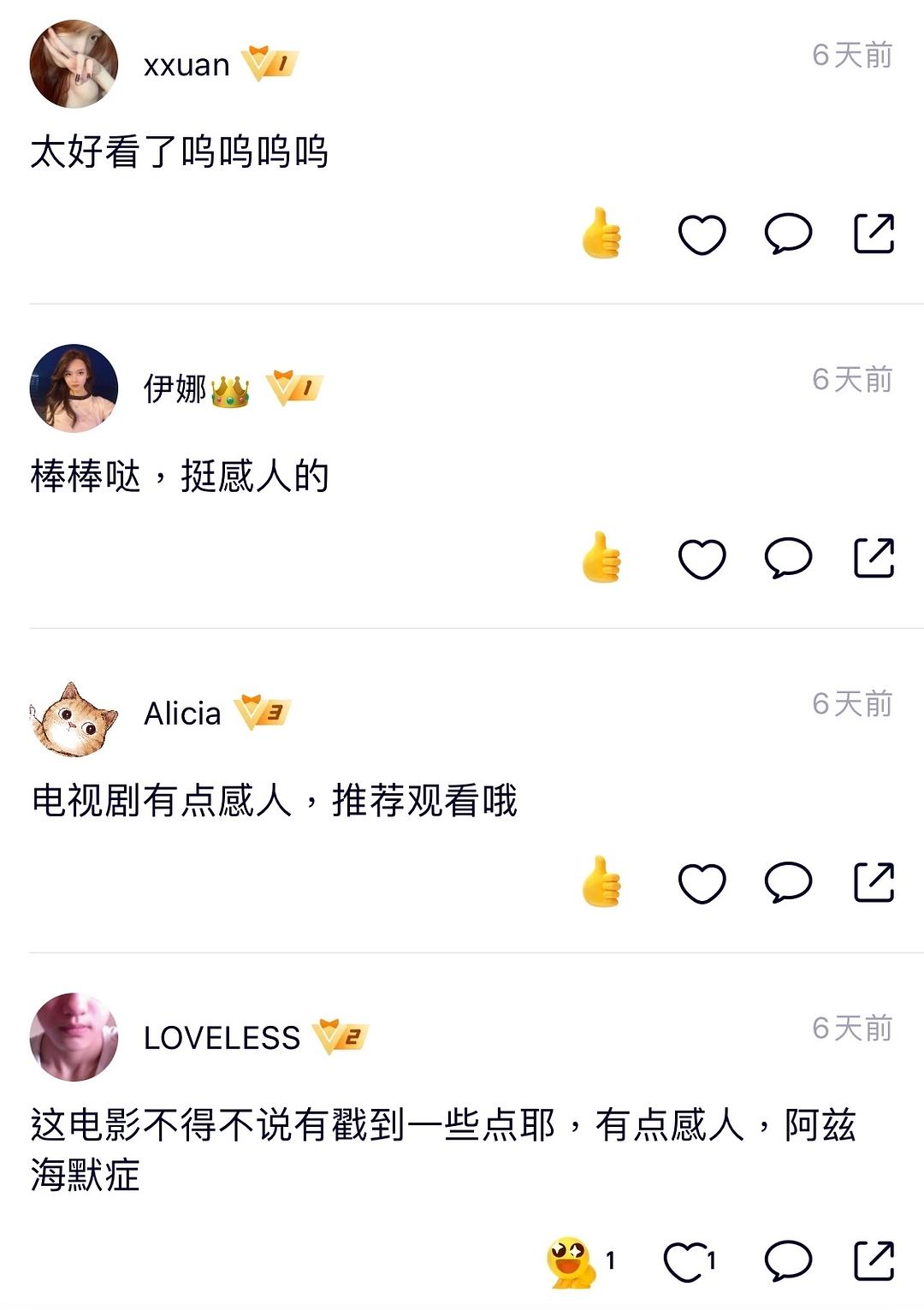Open the reply bubble on Alicia's comment

(787, 883)
